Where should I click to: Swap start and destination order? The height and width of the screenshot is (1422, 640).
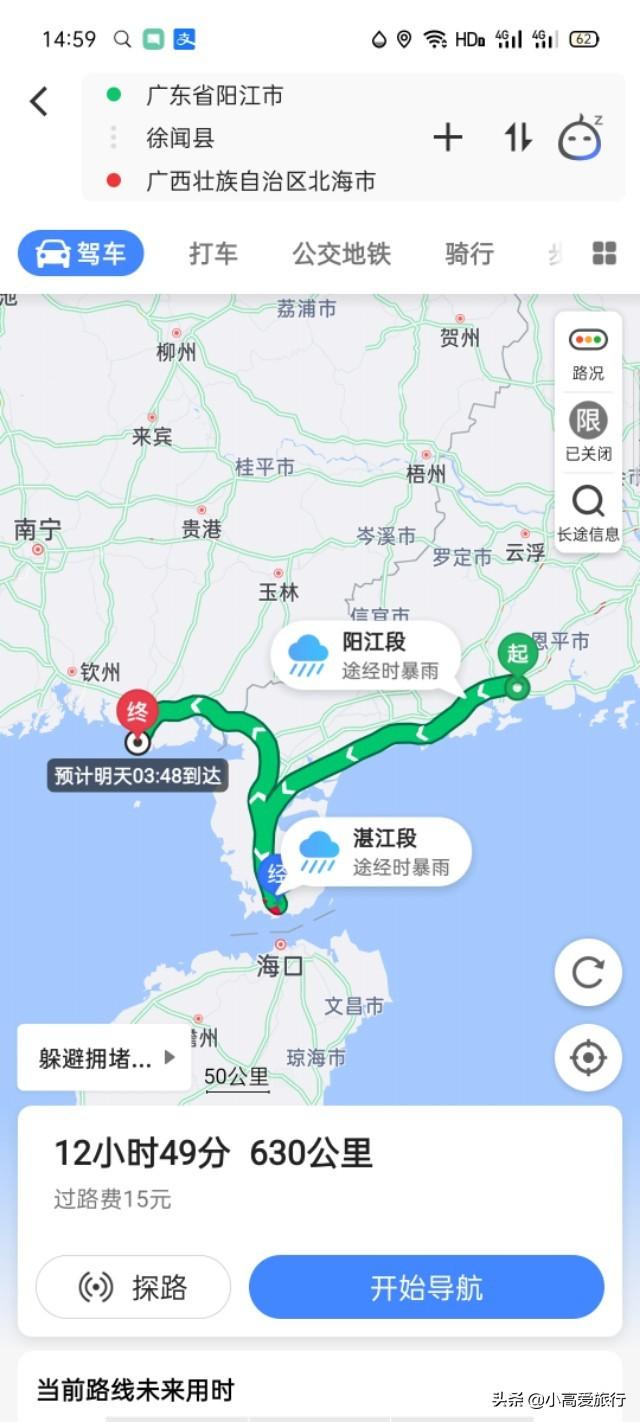pos(517,138)
